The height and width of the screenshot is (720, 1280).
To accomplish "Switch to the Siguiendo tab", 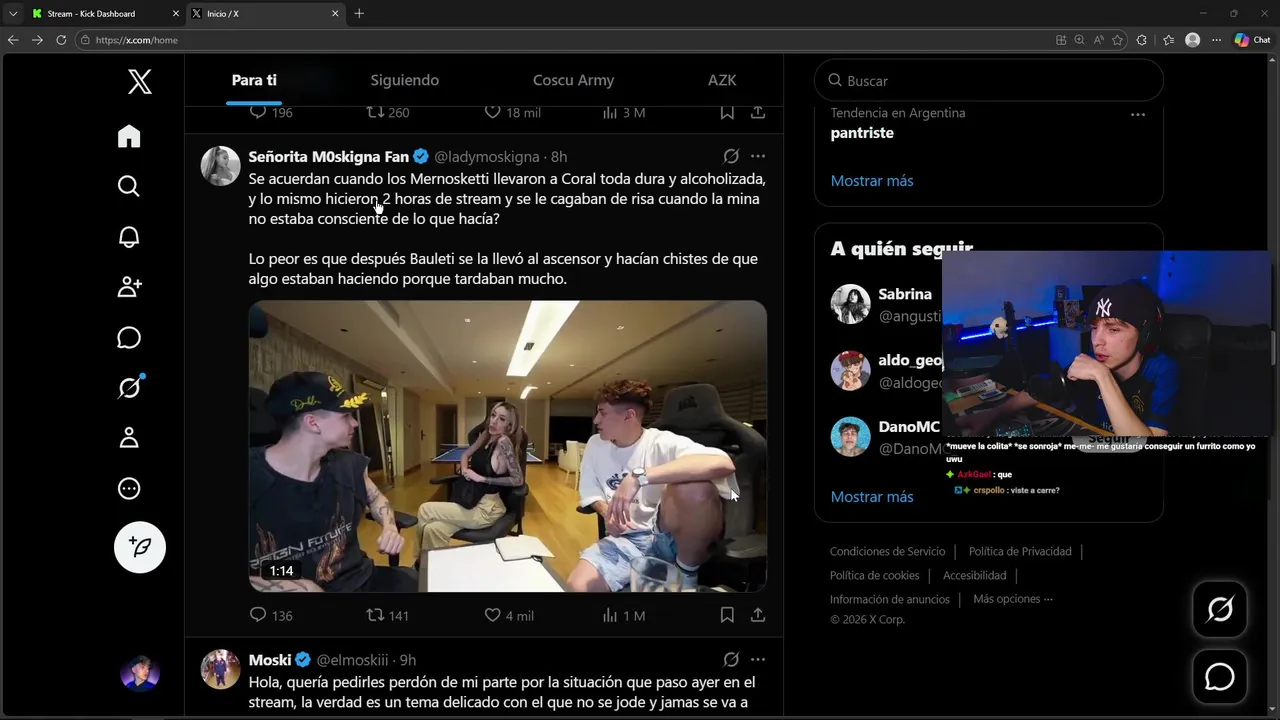I will (x=404, y=80).
